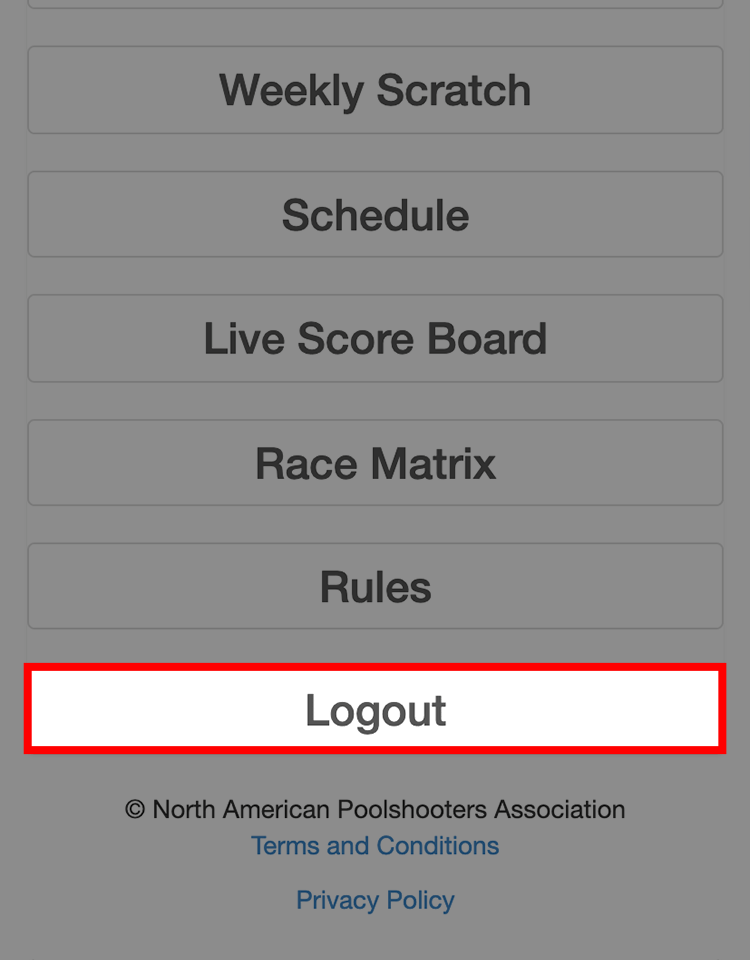
Task: Open the Rules section
Action: 375,586
